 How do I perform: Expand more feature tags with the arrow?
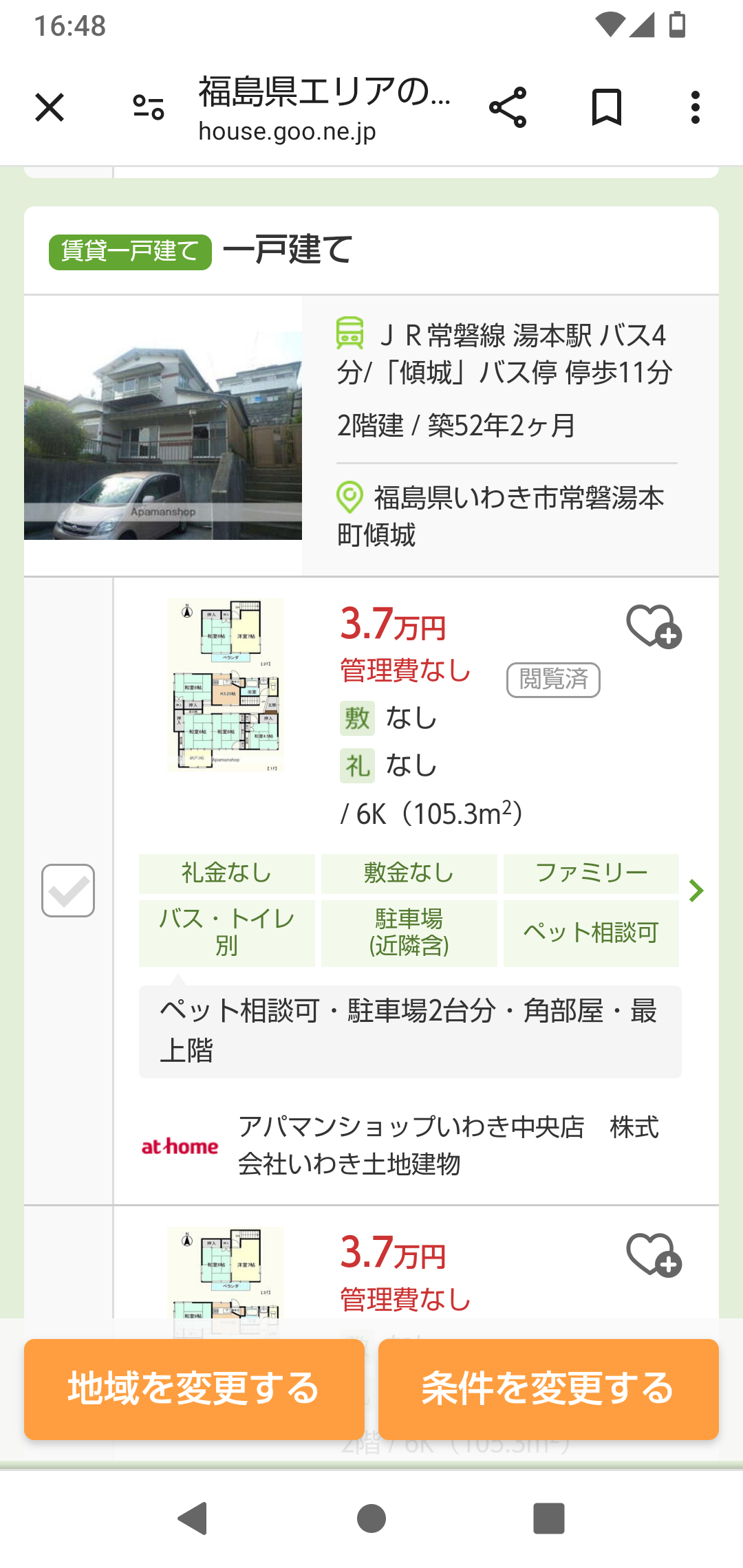coord(697,891)
